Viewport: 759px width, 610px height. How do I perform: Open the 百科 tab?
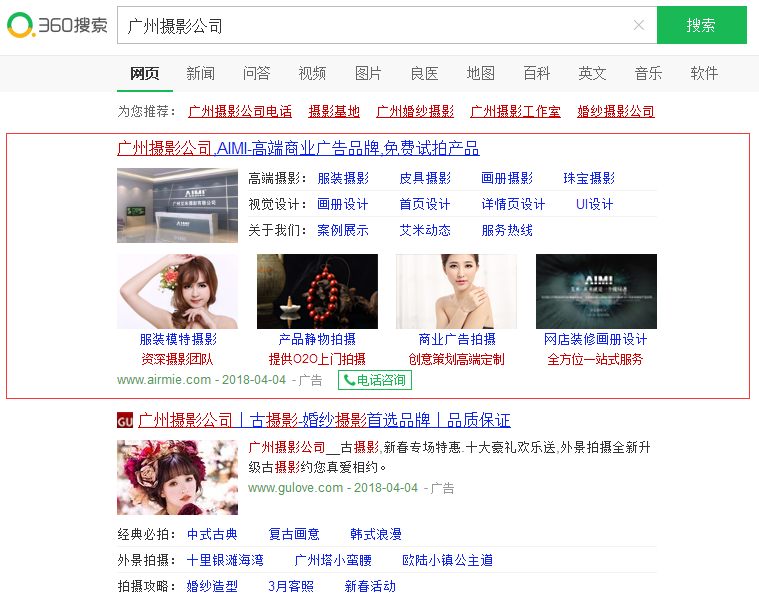pos(536,73)
